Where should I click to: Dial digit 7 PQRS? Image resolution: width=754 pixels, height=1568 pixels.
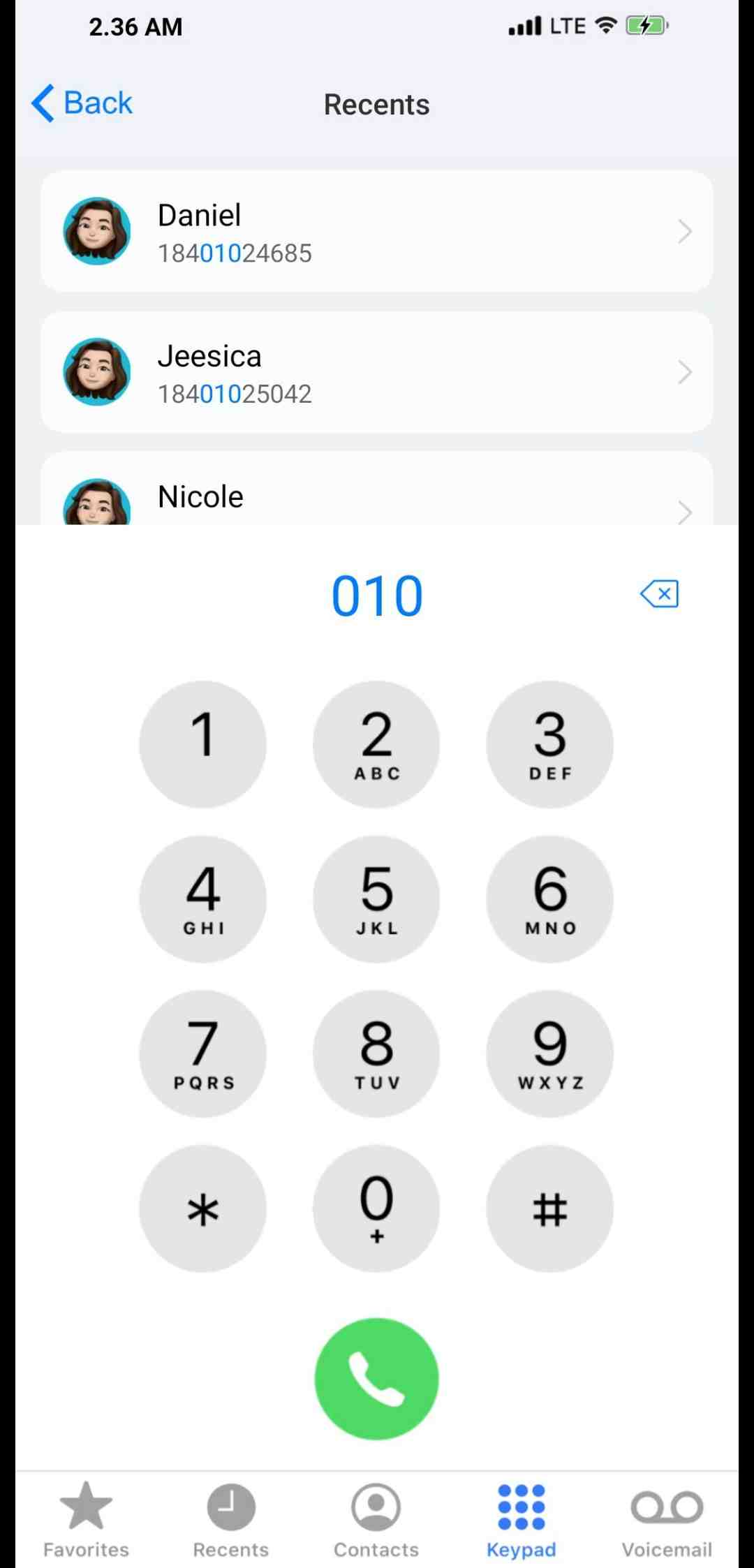(202, 1053)
